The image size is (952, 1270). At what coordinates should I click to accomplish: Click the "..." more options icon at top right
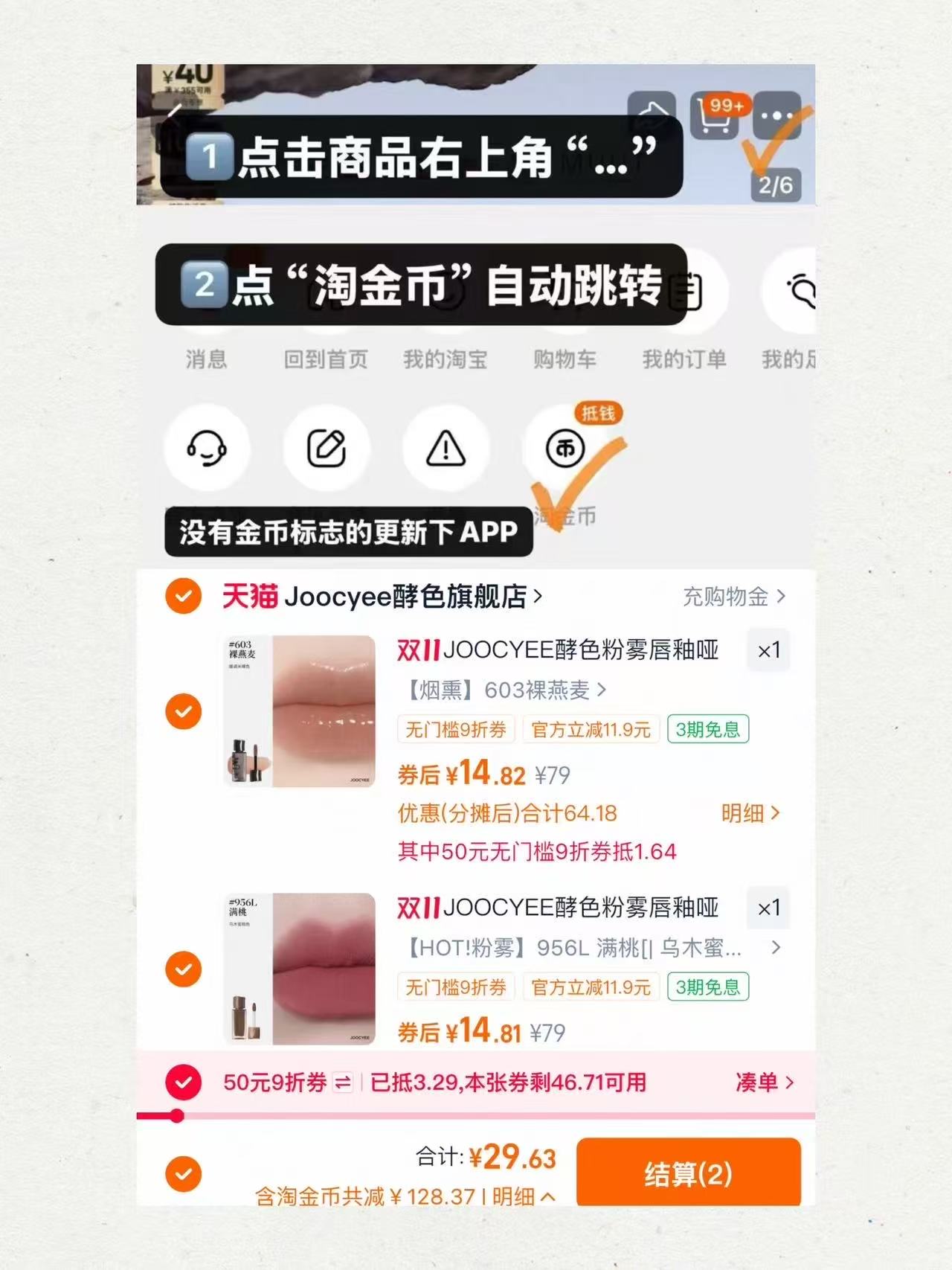[778, 116]
